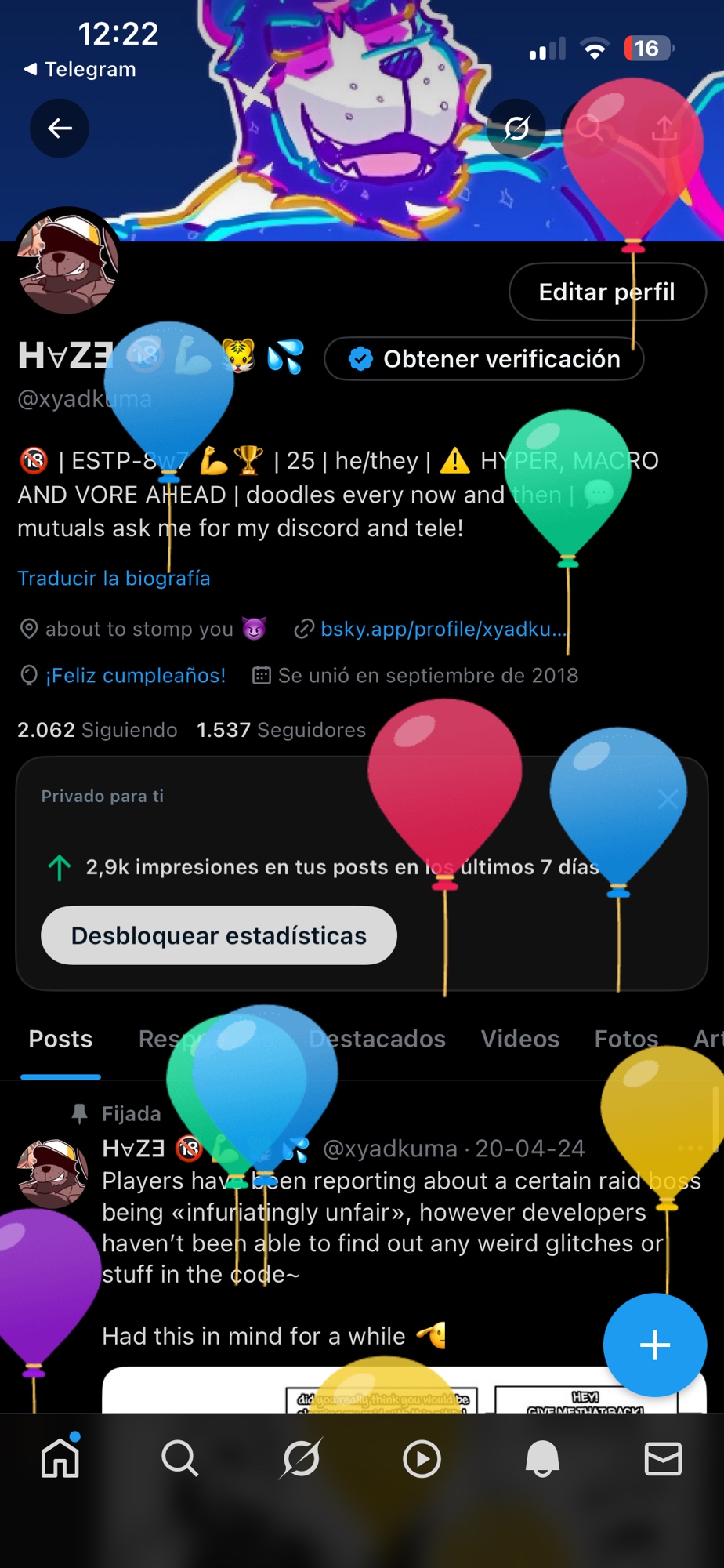Image resolution: width=724 pixels, height=1568 pixels.
Task: Select the Posts tab
Action: click(x=60, y=1039)
